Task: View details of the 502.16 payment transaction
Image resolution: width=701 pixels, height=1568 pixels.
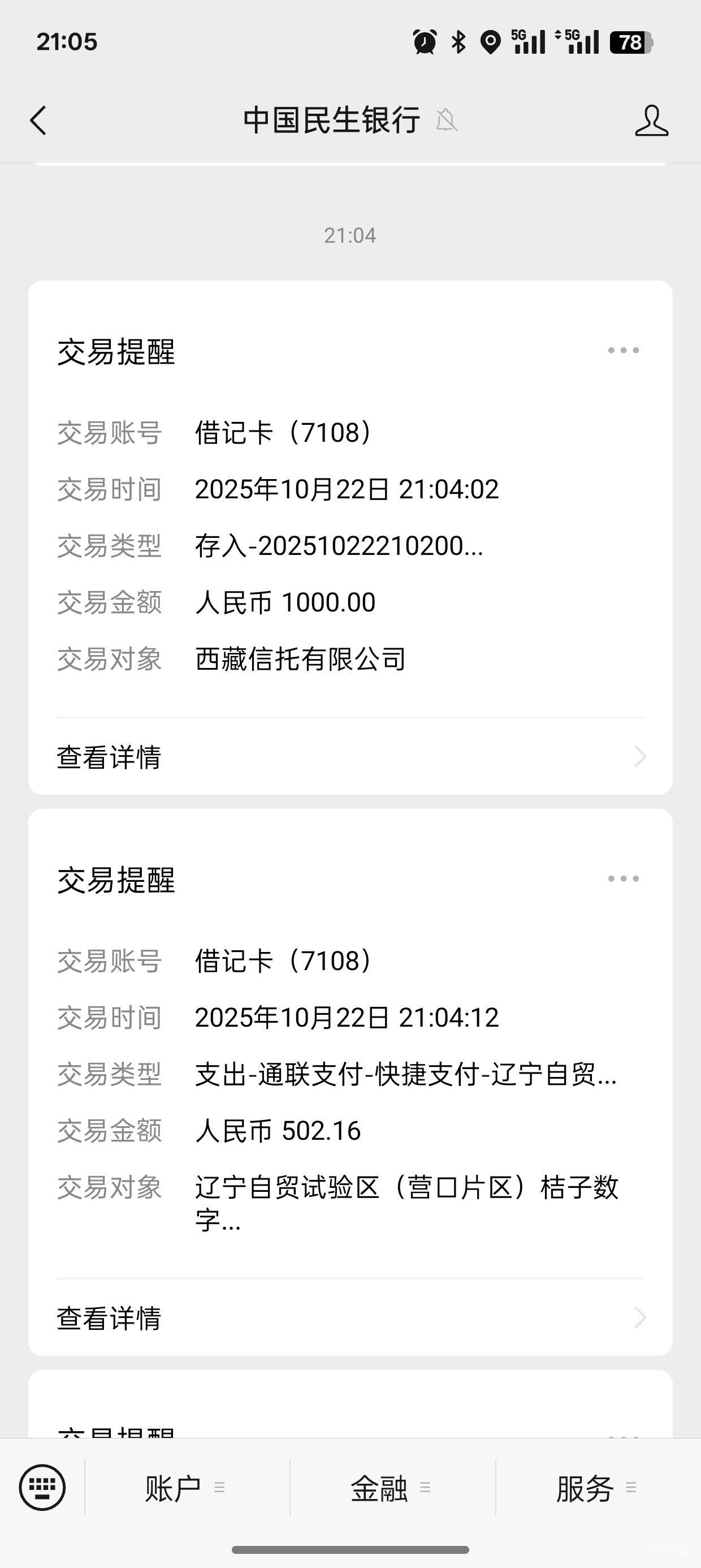Action: pyautogui.click(x=350, y=1318)
